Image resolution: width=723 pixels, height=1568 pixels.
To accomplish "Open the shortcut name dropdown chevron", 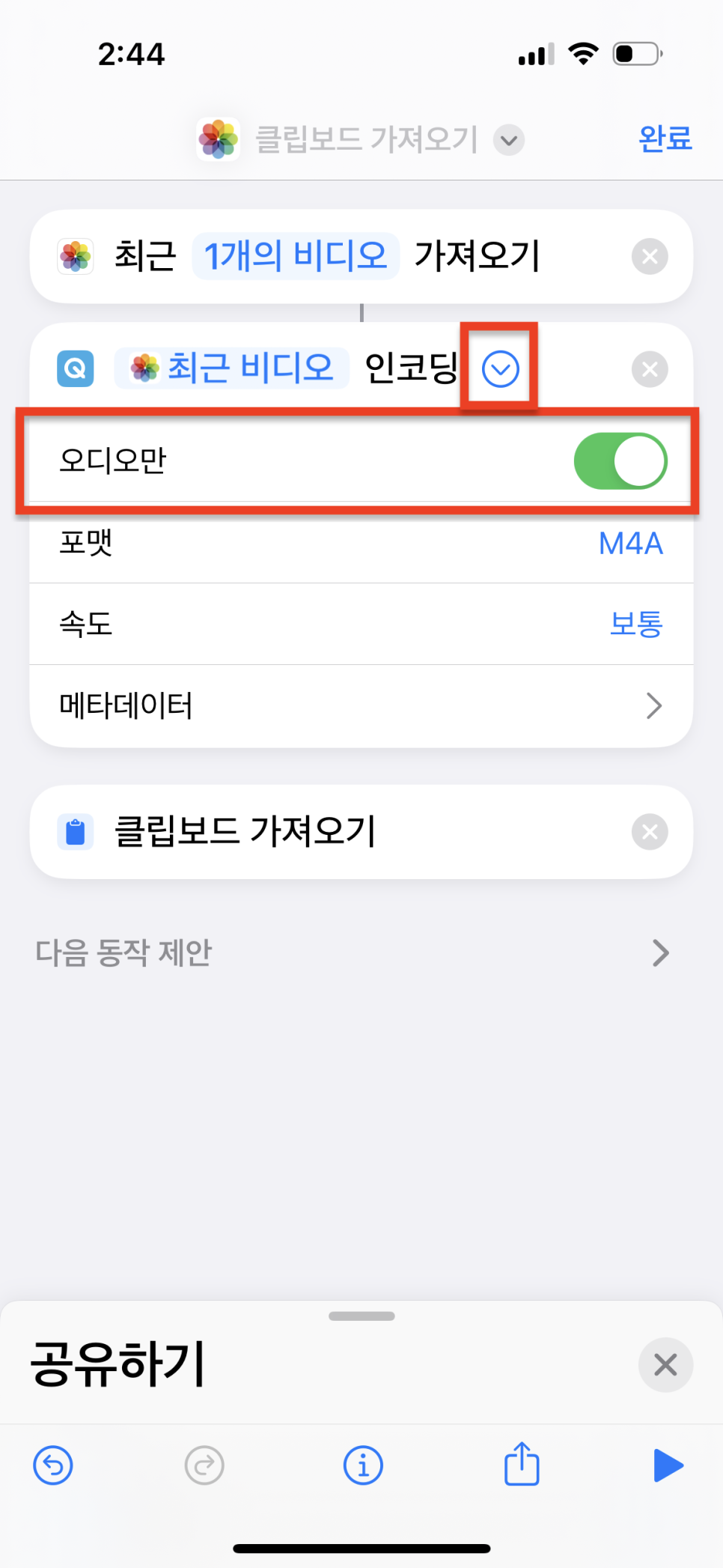I will pos(509,140).
